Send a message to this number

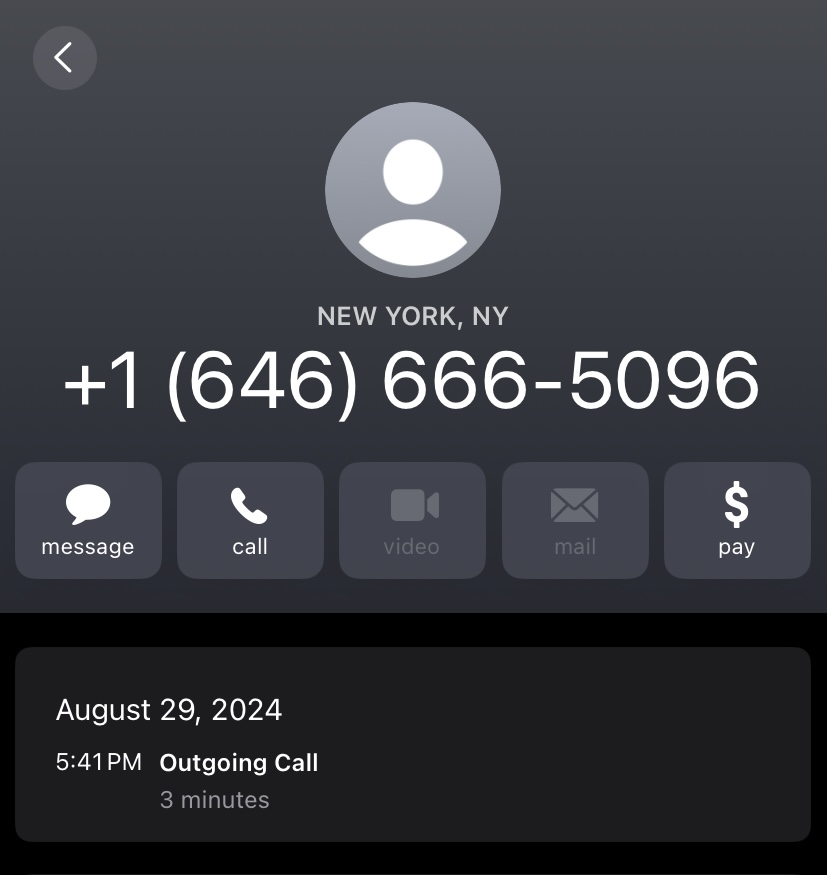pos(88,520)
